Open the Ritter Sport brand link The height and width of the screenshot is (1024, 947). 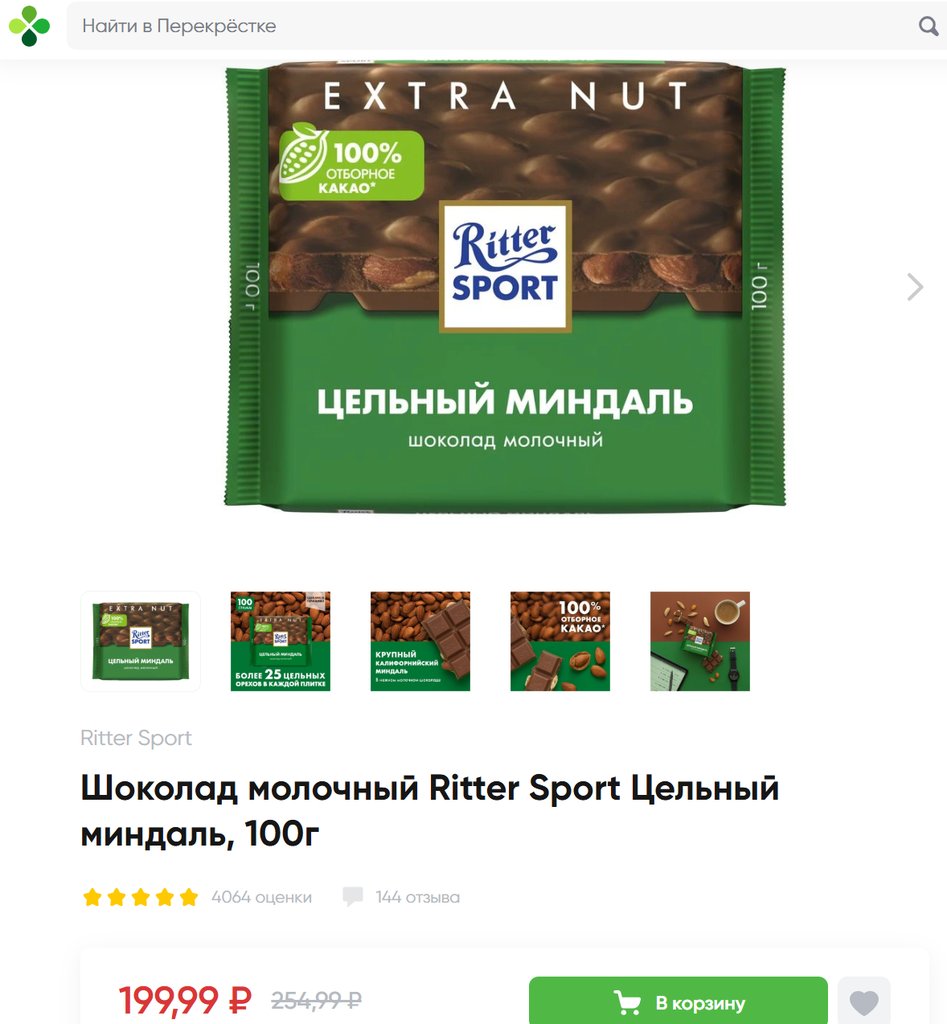(136, 738)
